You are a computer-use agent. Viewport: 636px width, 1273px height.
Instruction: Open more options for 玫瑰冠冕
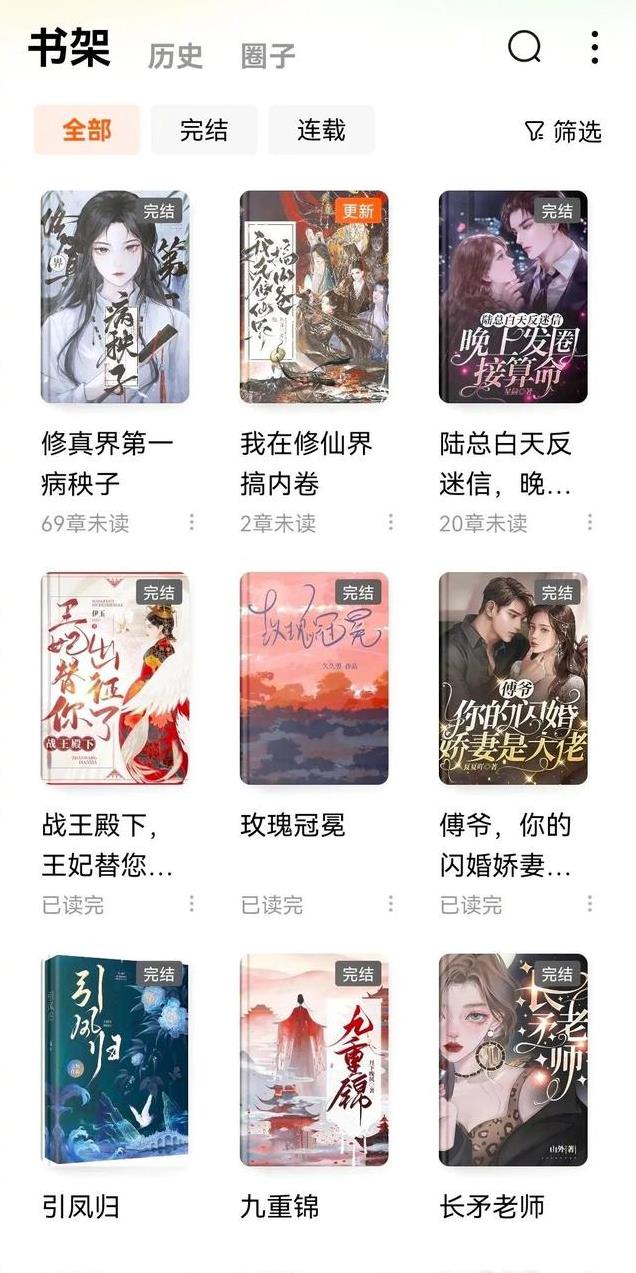[390, 904]
